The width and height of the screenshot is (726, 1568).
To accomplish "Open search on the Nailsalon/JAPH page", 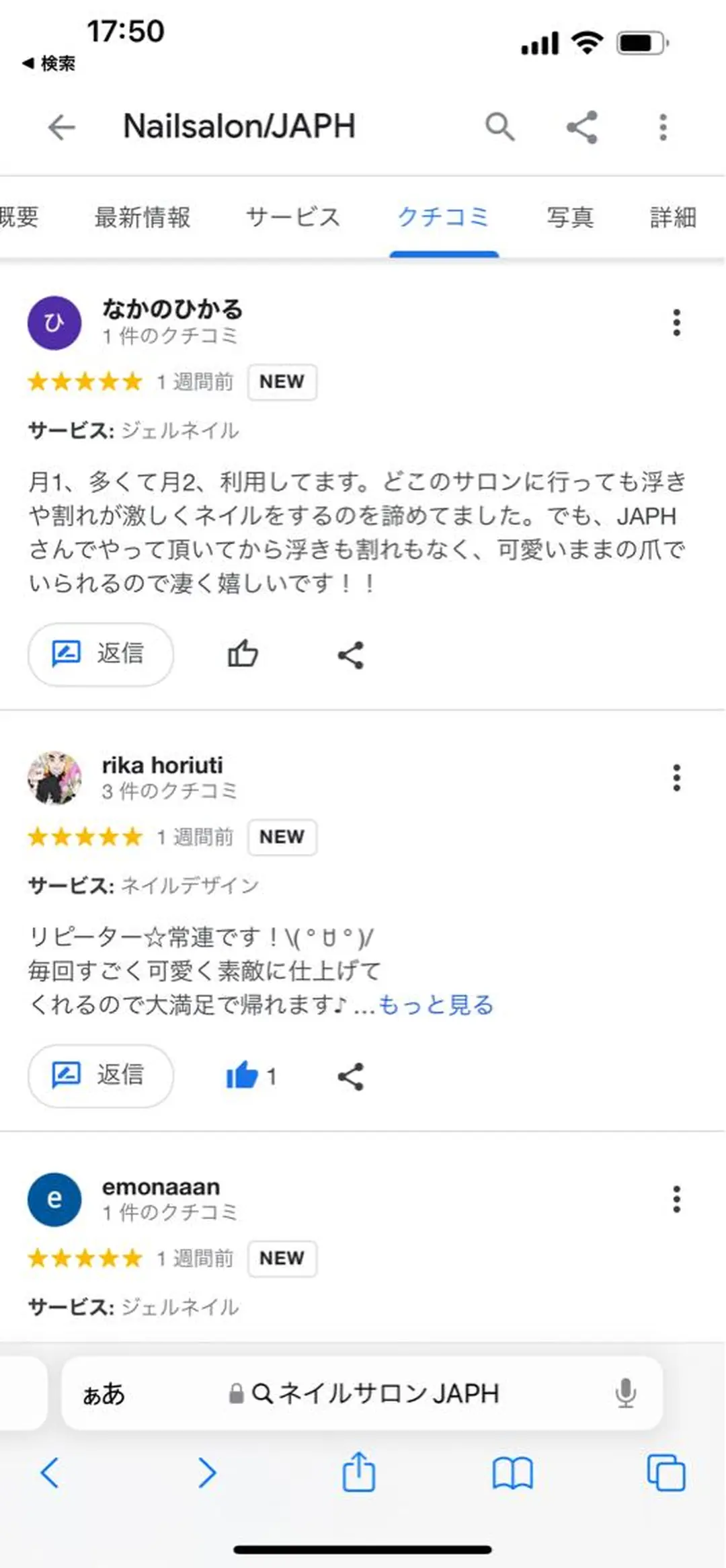I will tap(500, 127).
